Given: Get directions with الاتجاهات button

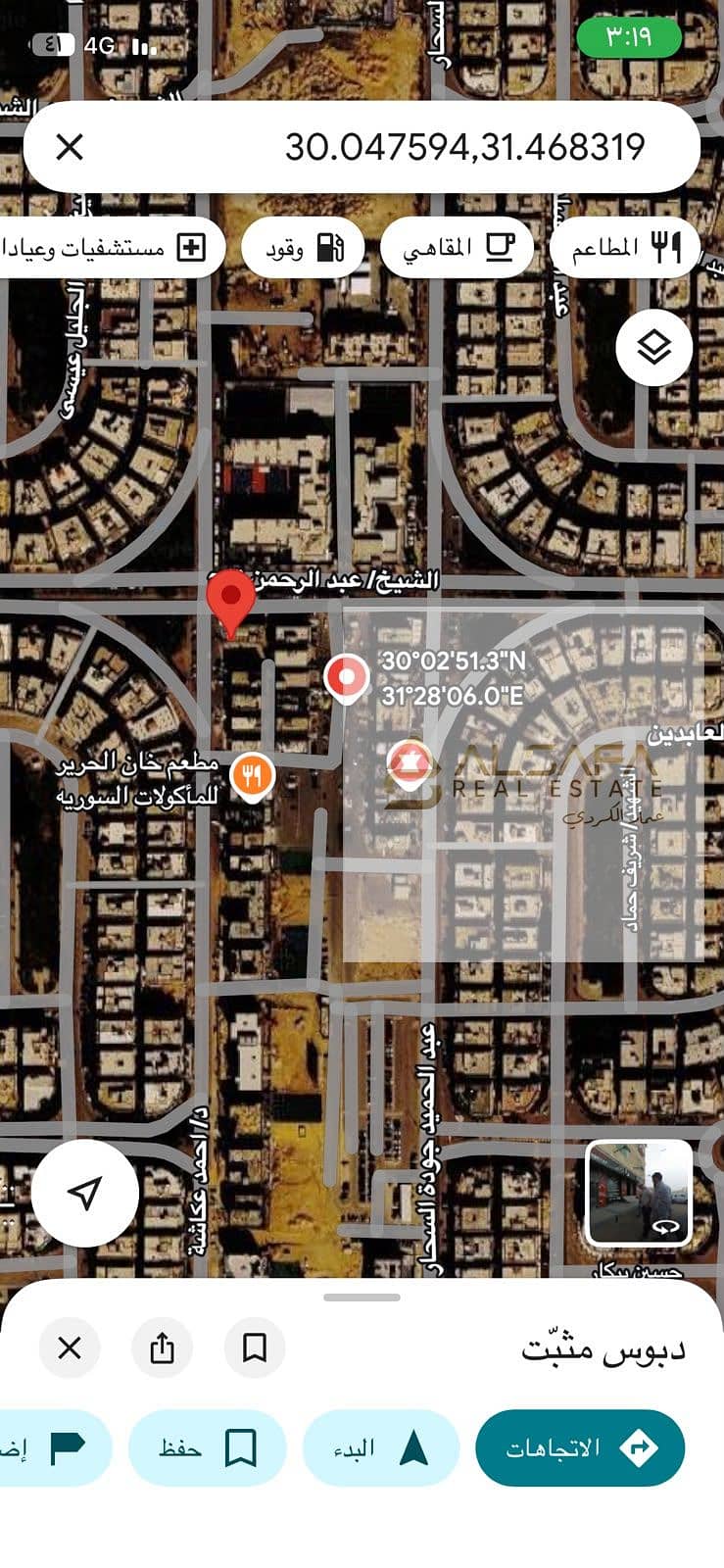Looking at the screenshot, I should (580, 1447).
